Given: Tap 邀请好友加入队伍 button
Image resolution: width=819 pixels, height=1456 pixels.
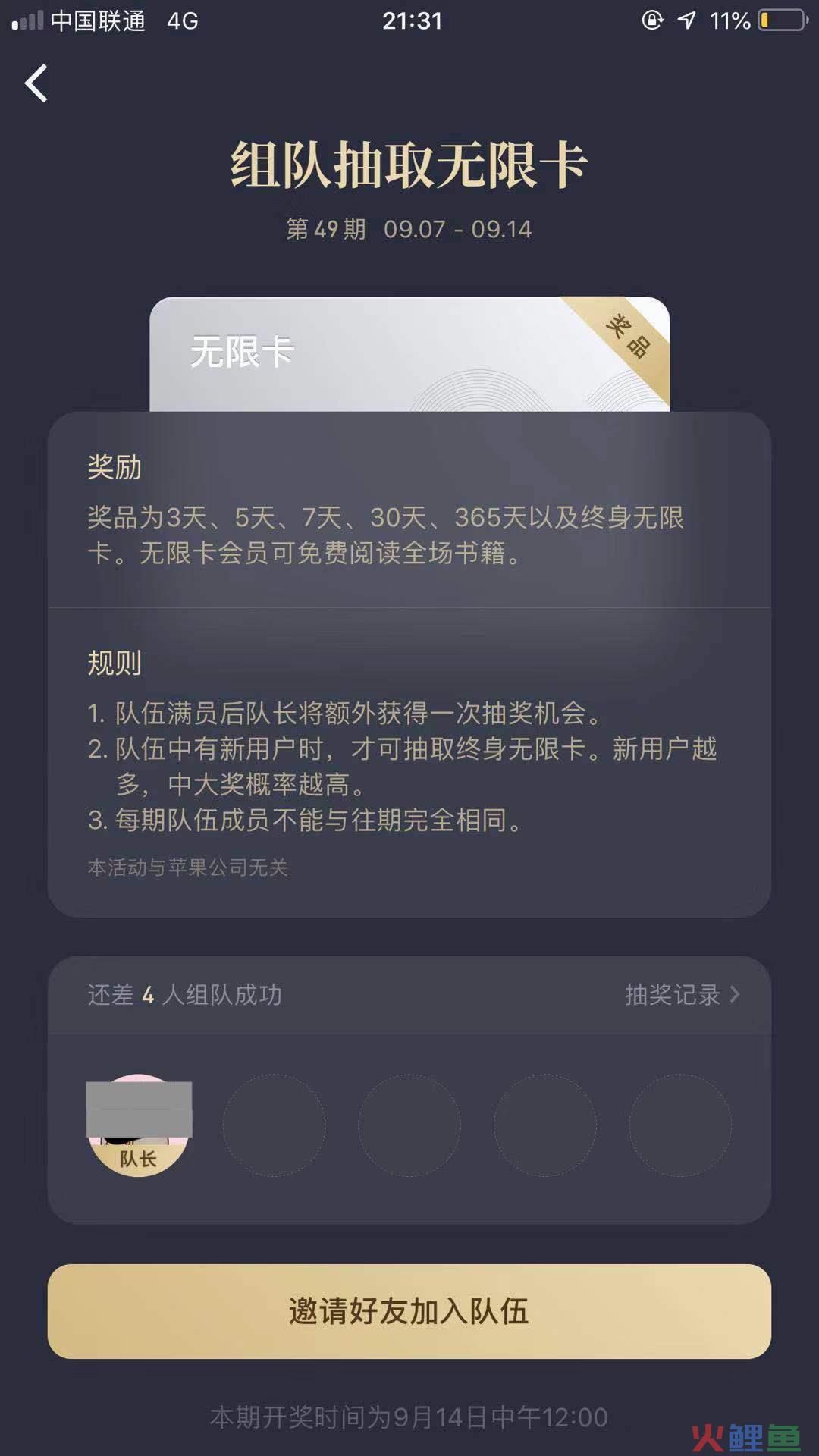Looking at the screenshot, I should coord(409,1311).
